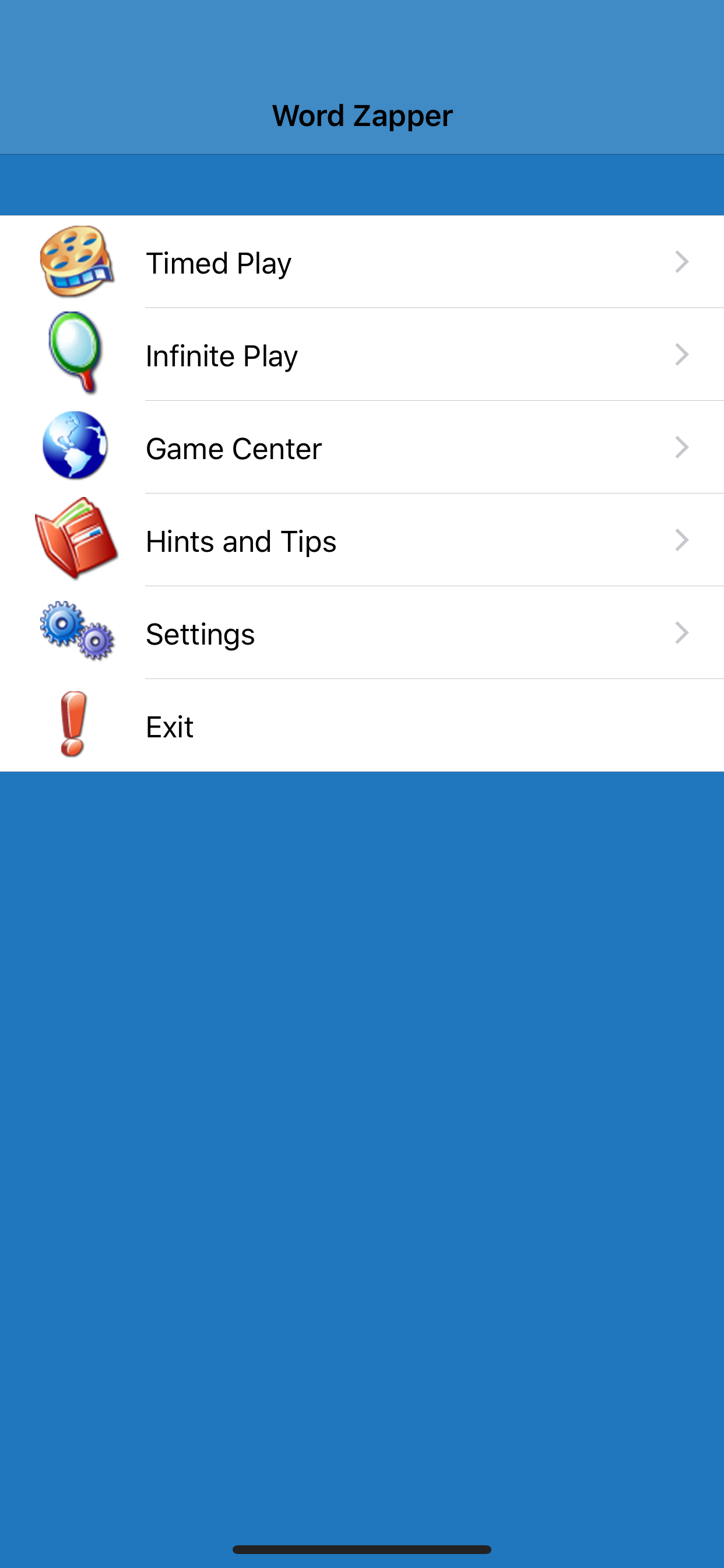Go to Game Center
The height and width of the screenshot is (1568, 724).
tap(361, 448)
